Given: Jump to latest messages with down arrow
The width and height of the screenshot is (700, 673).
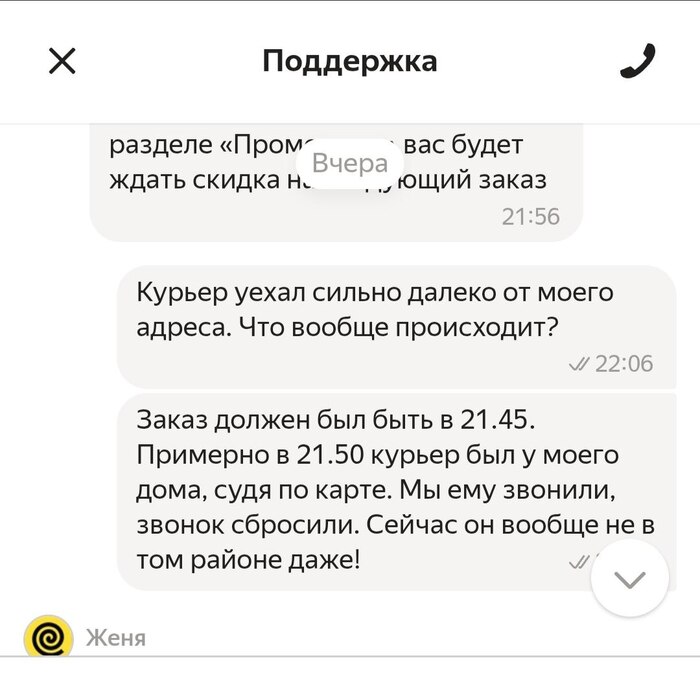Looking at the screenshot, I should pos(630,579).
